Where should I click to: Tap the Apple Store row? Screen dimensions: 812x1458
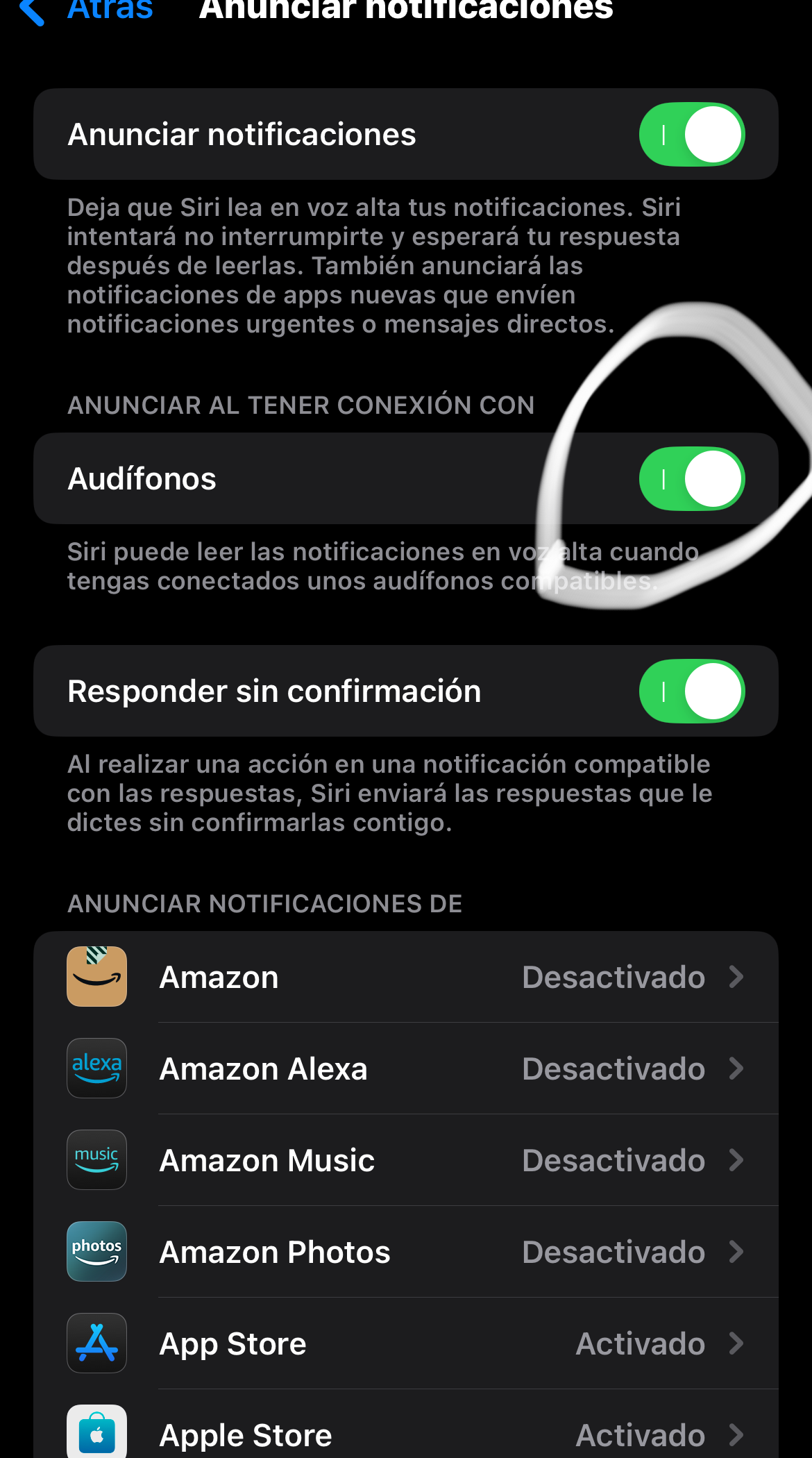406,1434
